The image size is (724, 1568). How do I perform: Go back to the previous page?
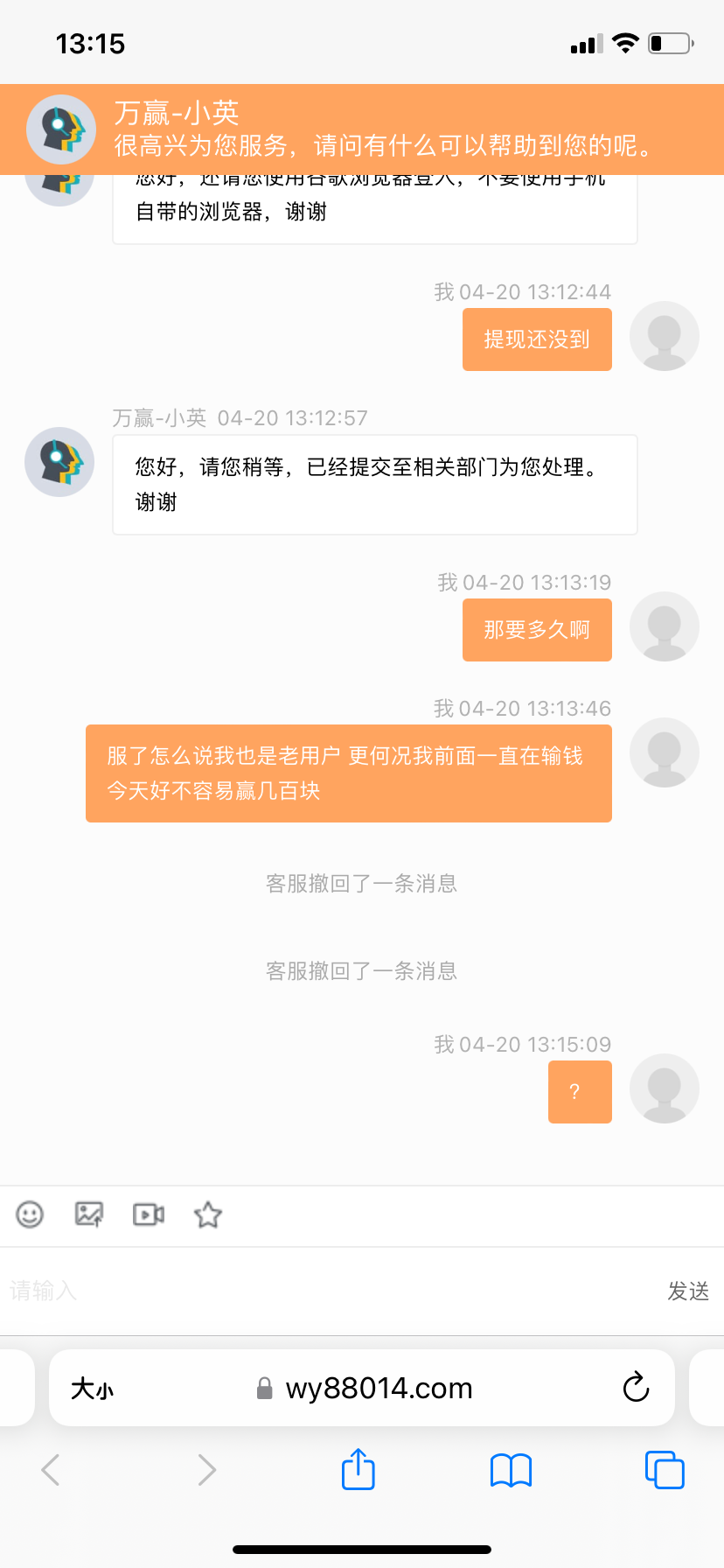click(x=51, y=1470)
